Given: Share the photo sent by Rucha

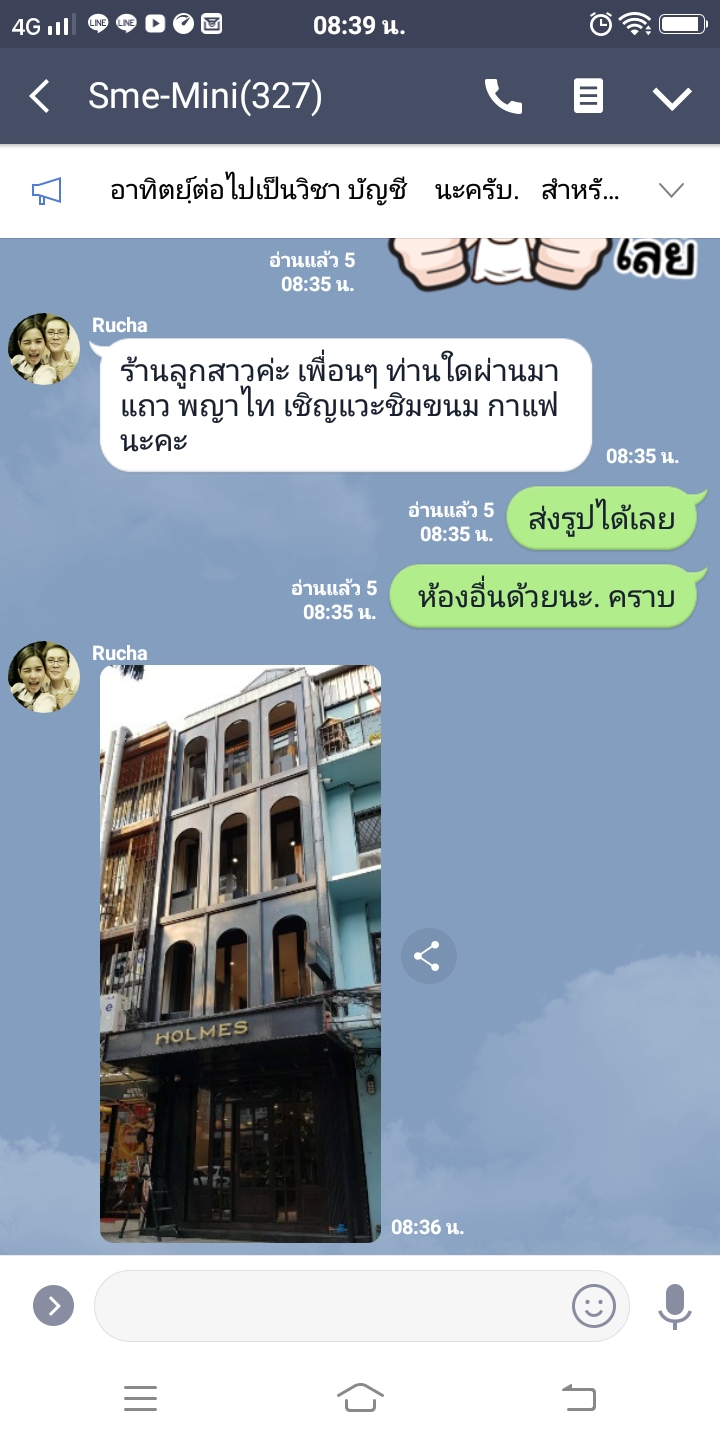Looking at the screenshot, I should point(428,957).
